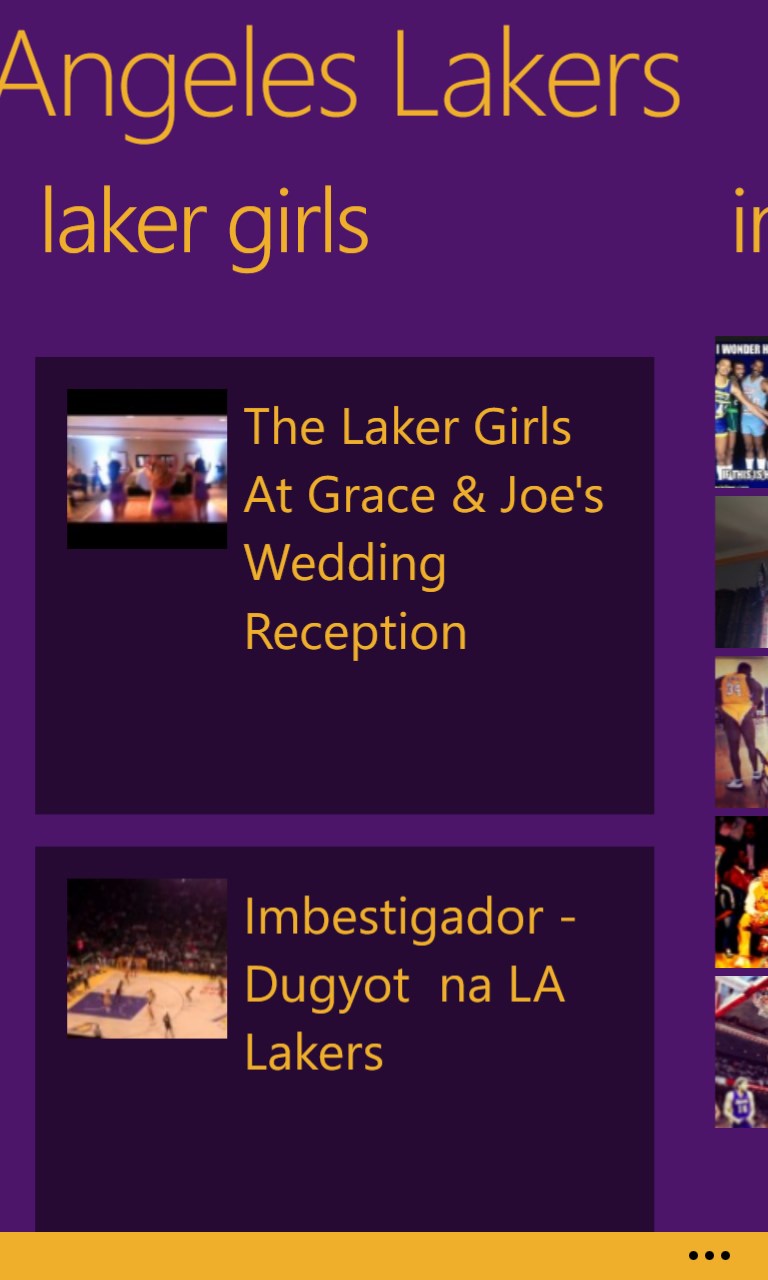Open the photo of player number 34
Viewport: 768px width, 1280px height.
click(x=742, y=732)
